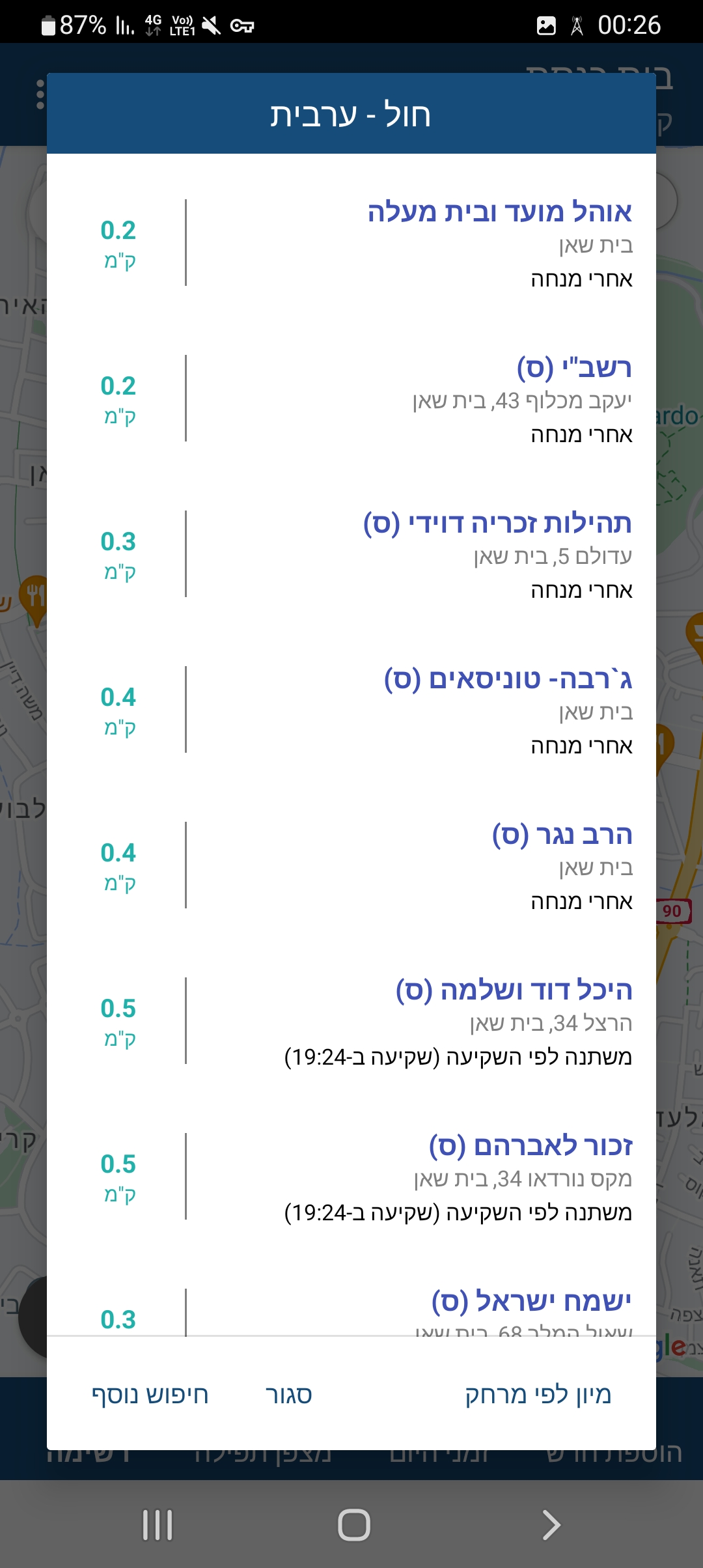Screen dimensions: 703x1568
Task: Open תהילות זכריה דוידי (ס) details
Action: pos(497,524)
